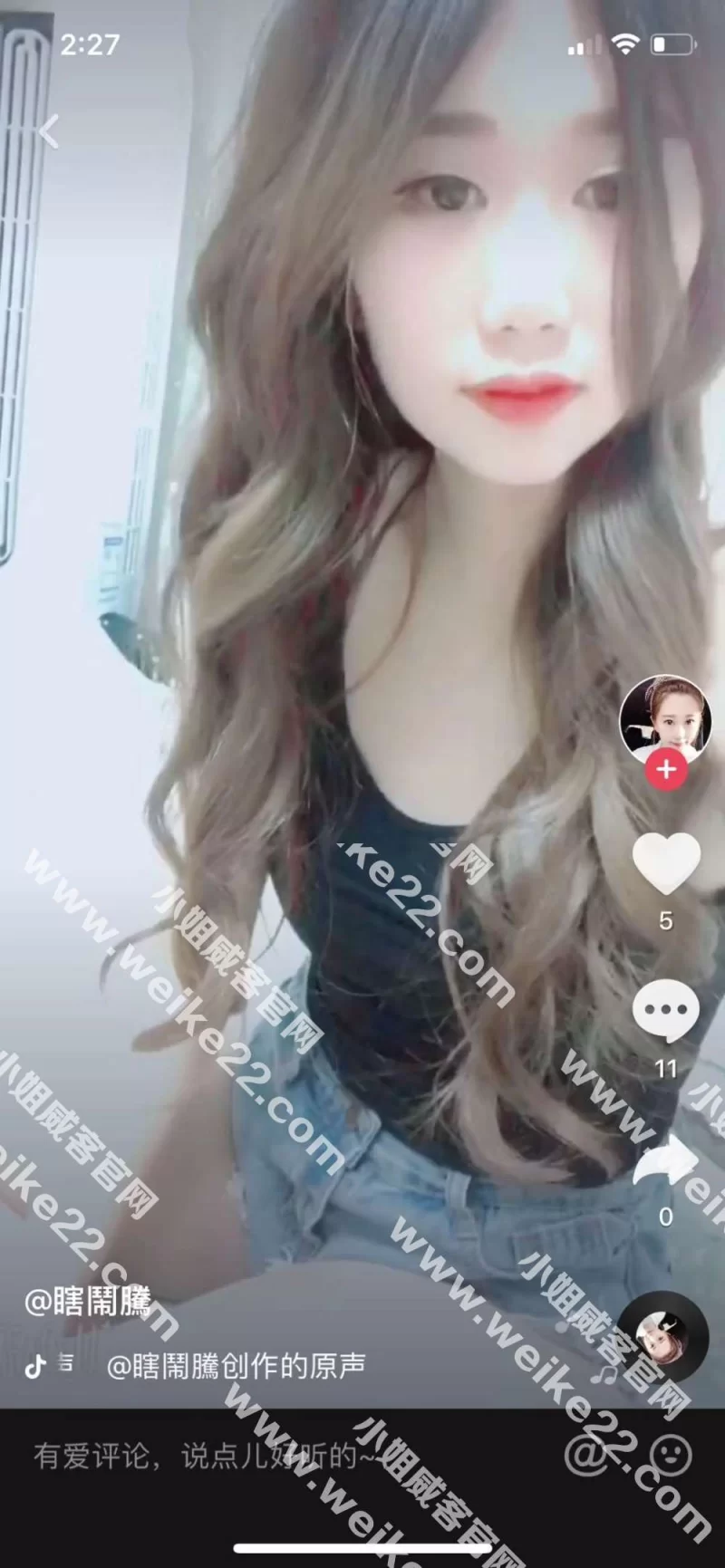Follow the creator via the red plus
This screenshot has width=725, height=1568.
(x=666, y=769)
